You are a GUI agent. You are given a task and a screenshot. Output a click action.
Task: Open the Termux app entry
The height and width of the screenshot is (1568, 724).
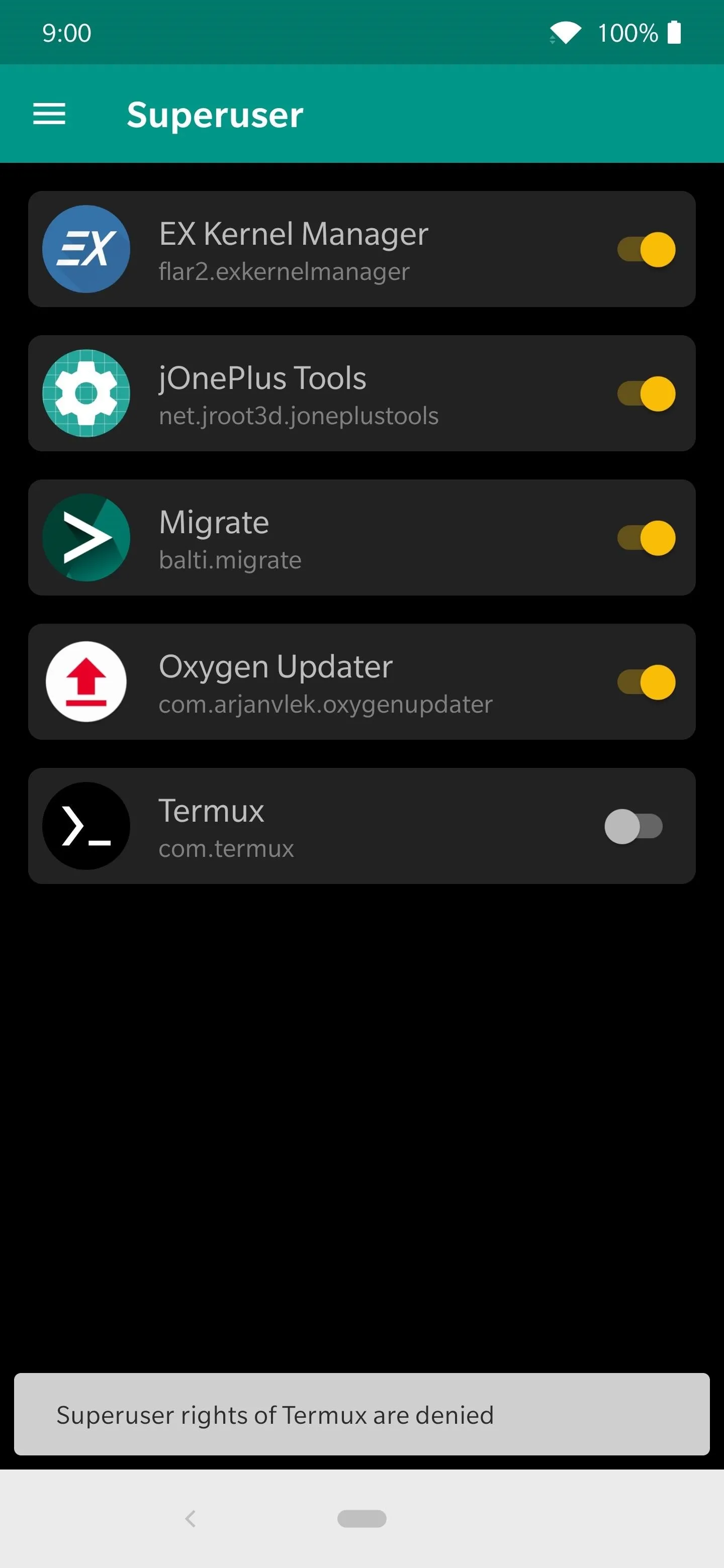pos(361,827)
